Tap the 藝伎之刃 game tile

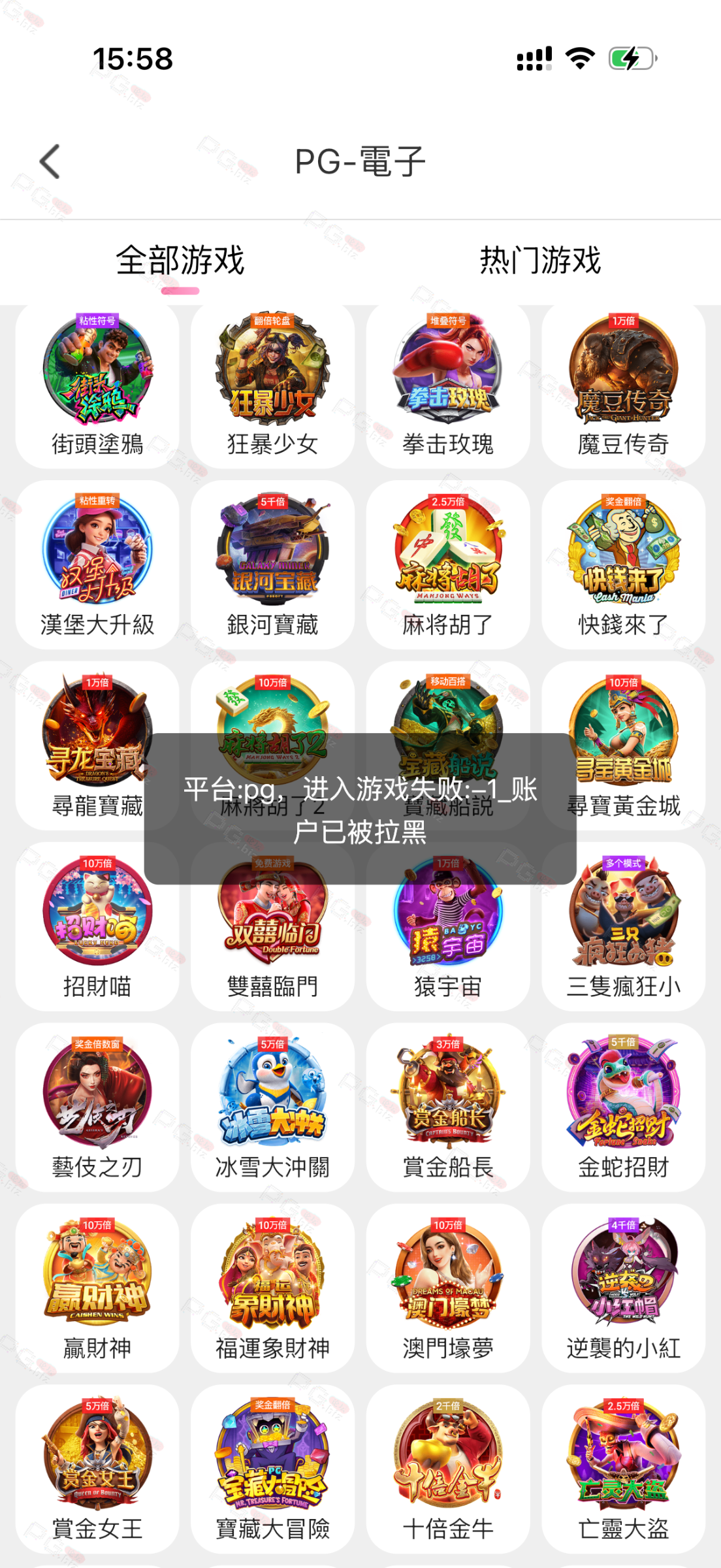tap(97, 1107)
